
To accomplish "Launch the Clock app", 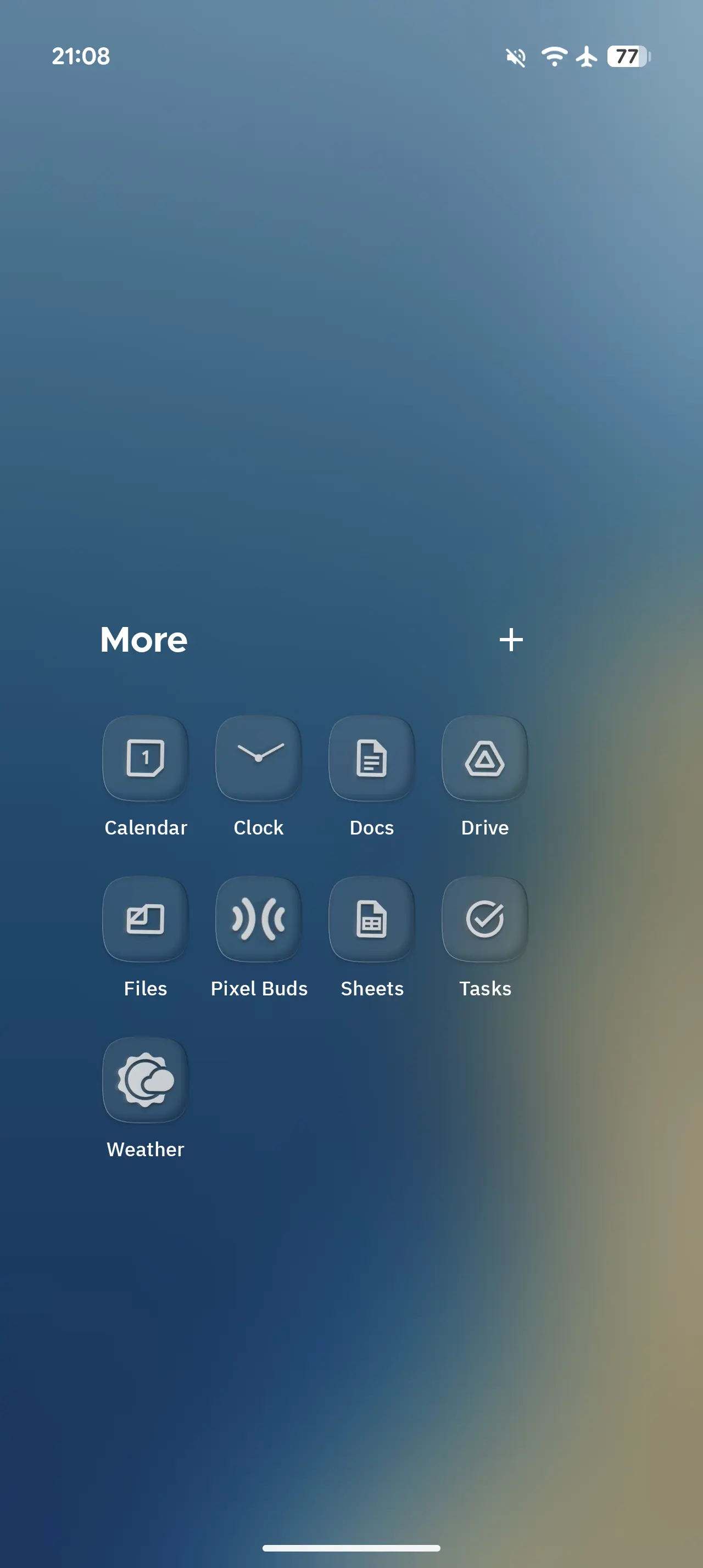I will 259,758.
